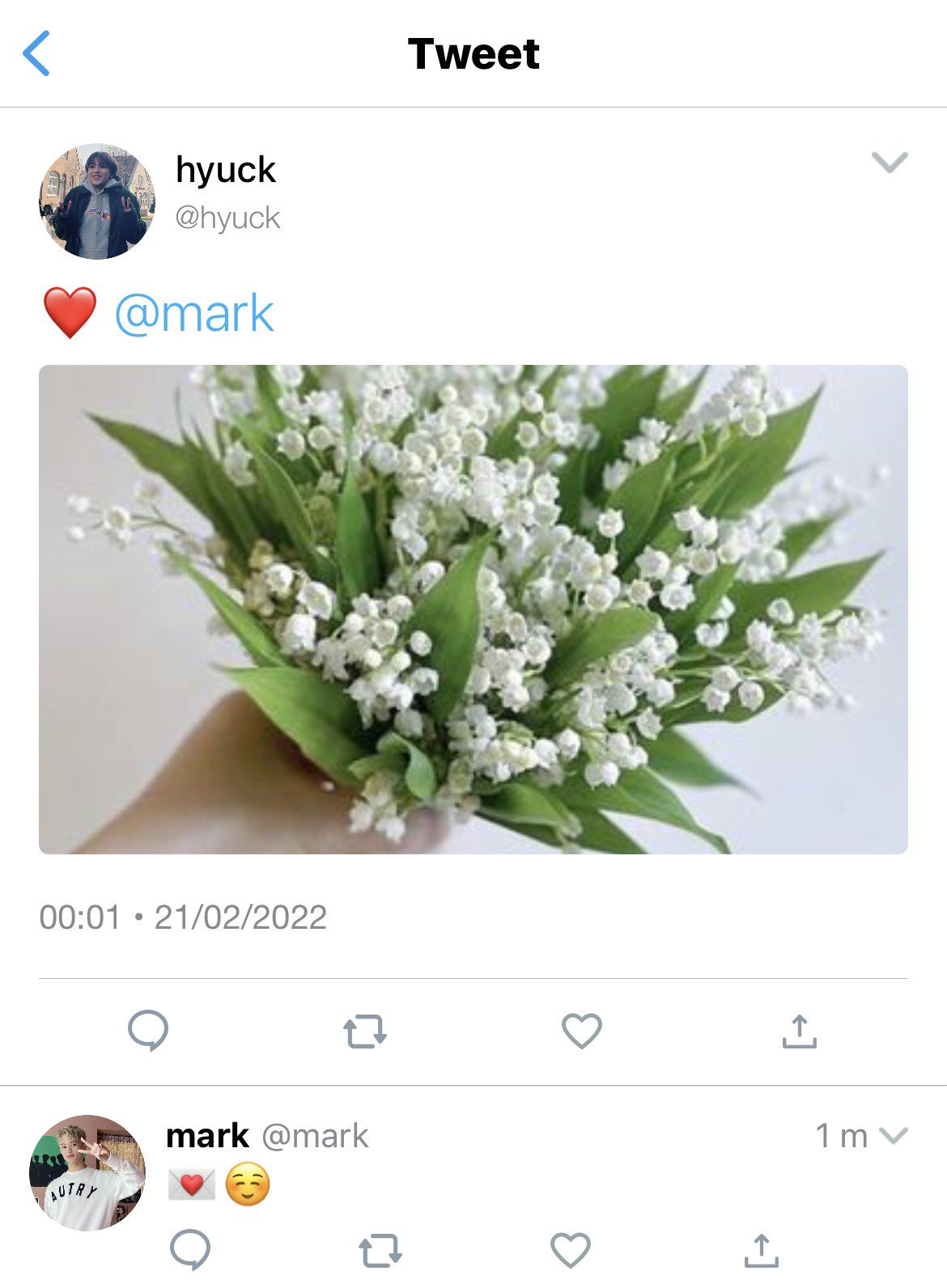Expand options chevron on hyuck's tweet
Image resolution: width=947 pixels, height=1288 pixels.
point(890,162)
